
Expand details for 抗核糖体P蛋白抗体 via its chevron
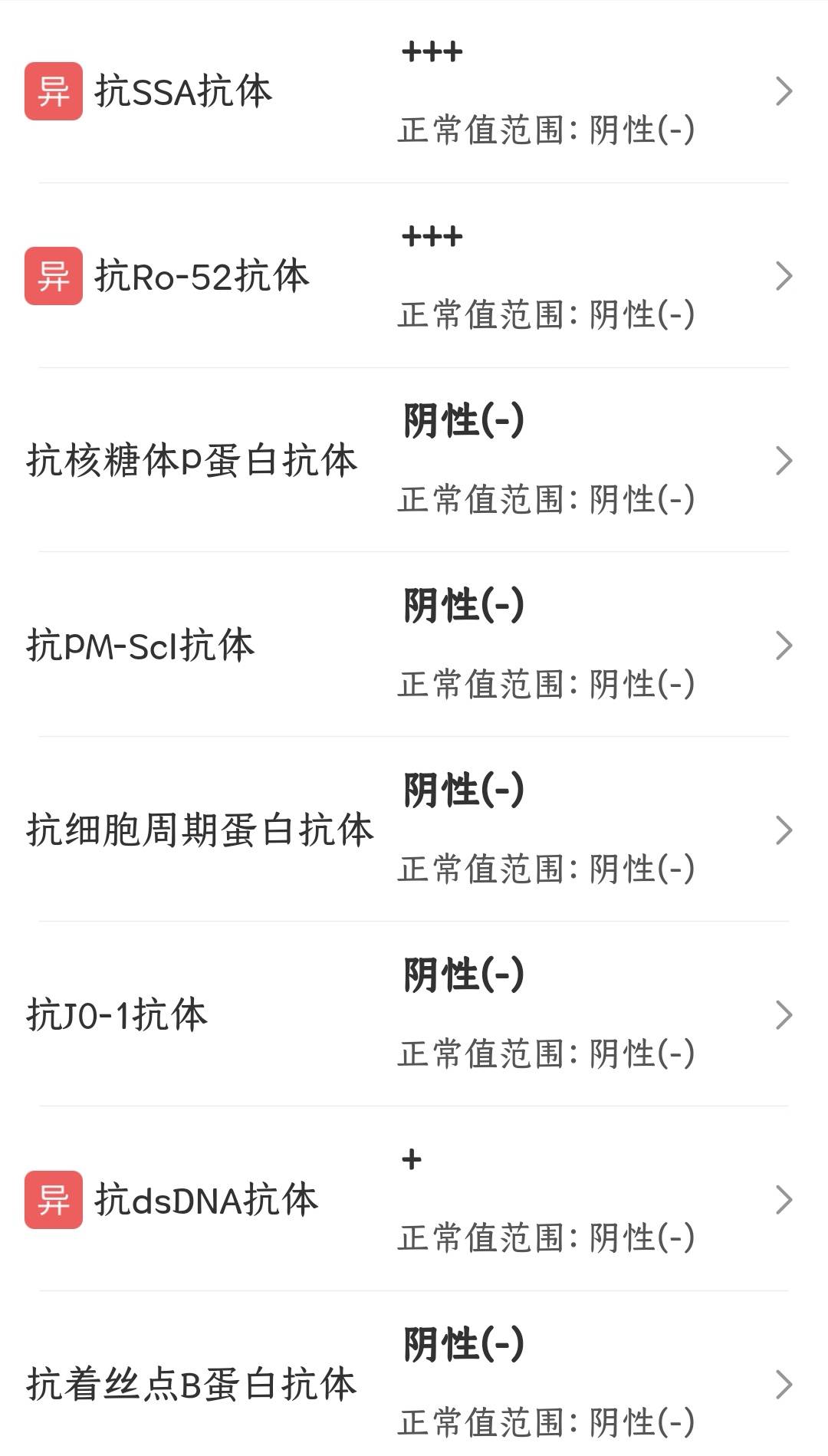tap(784, 460)
